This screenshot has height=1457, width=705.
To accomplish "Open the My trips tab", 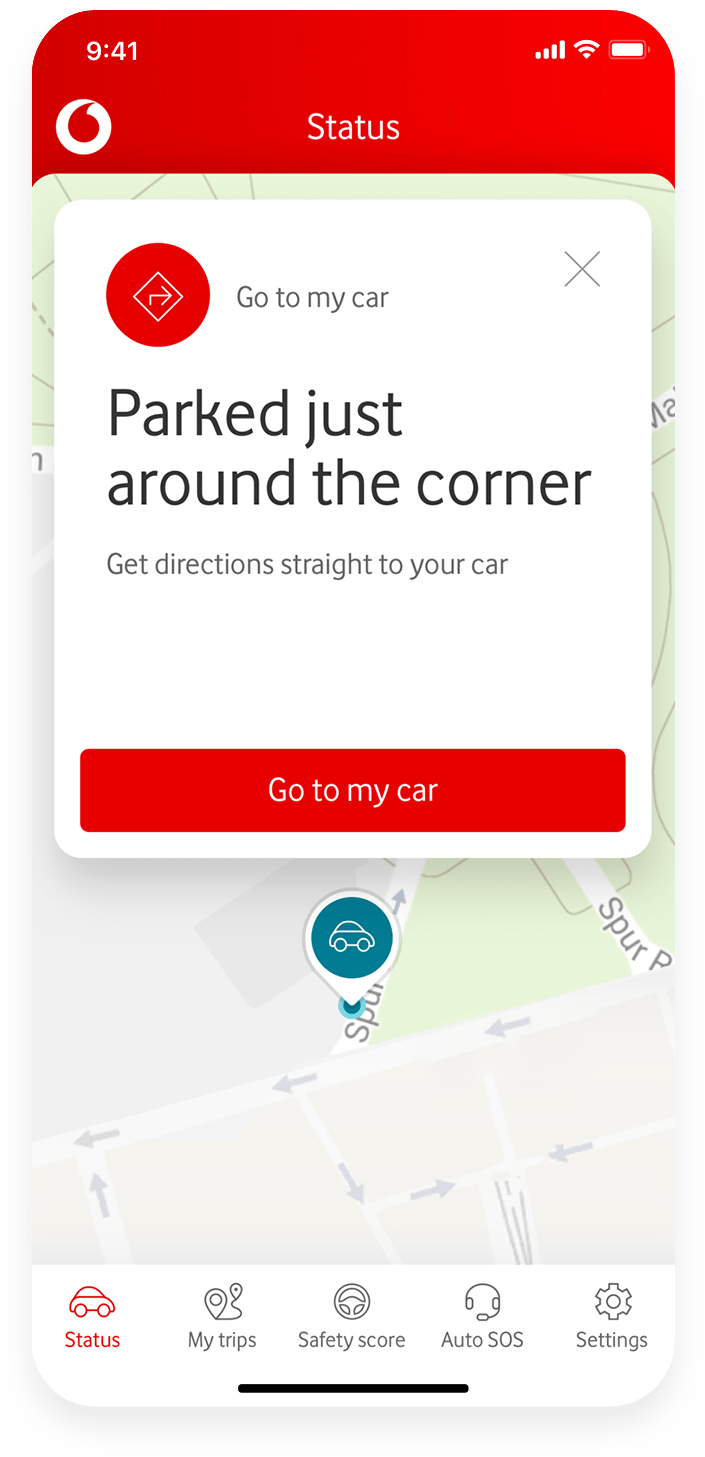I will tap(222, 1317).
